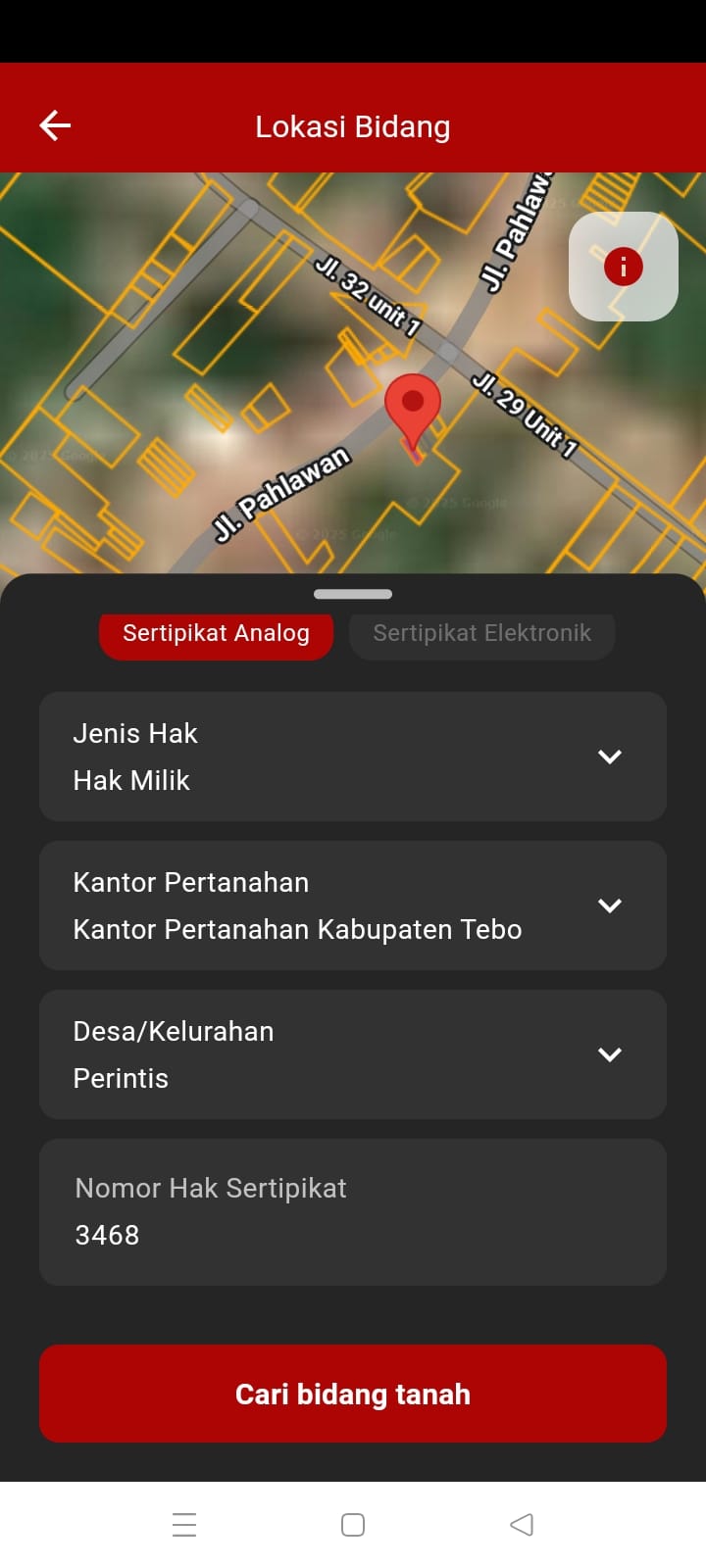Go back using the app bar arrow

[55, 125]
